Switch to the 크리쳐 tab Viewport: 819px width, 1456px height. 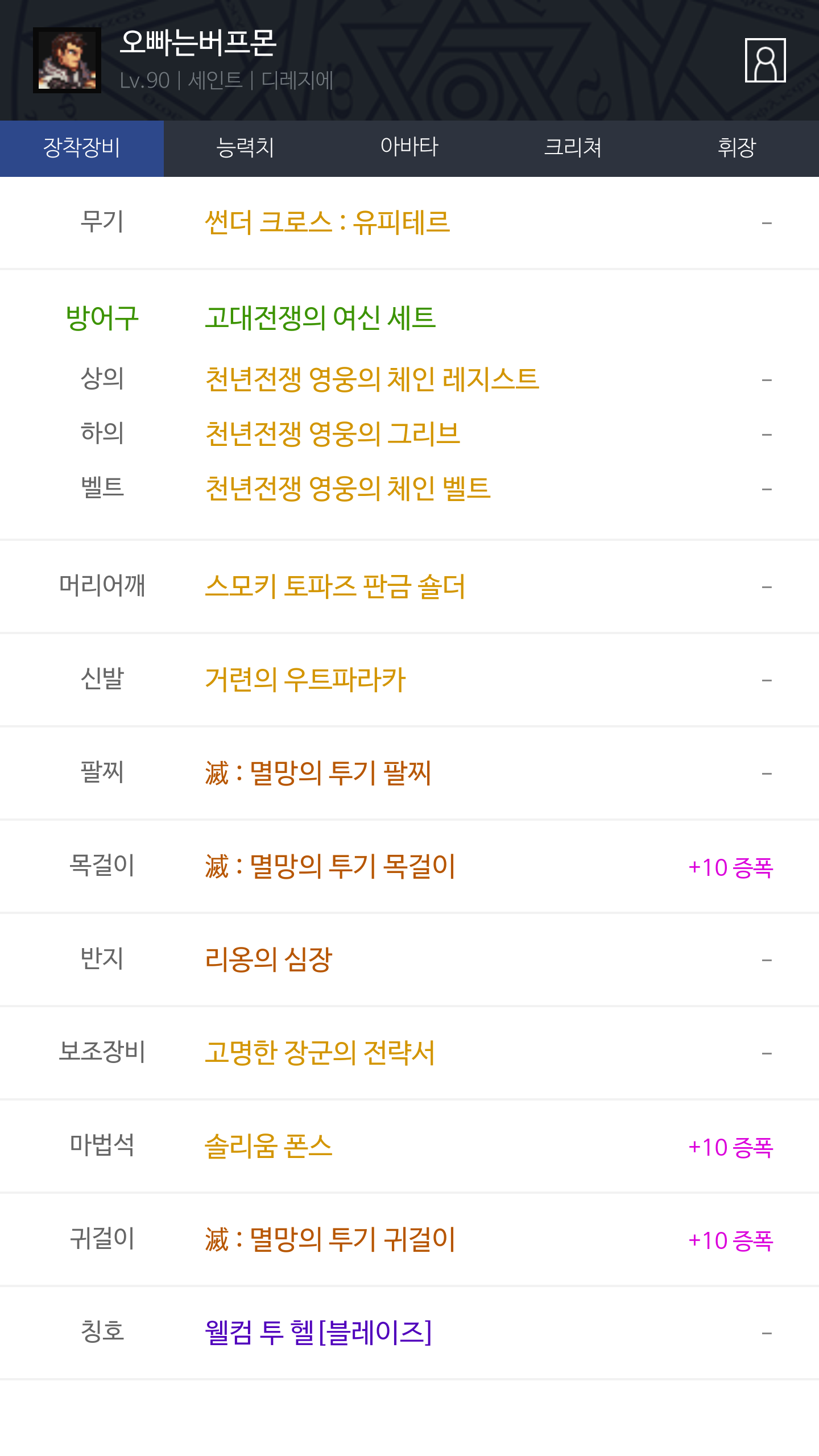573,148
